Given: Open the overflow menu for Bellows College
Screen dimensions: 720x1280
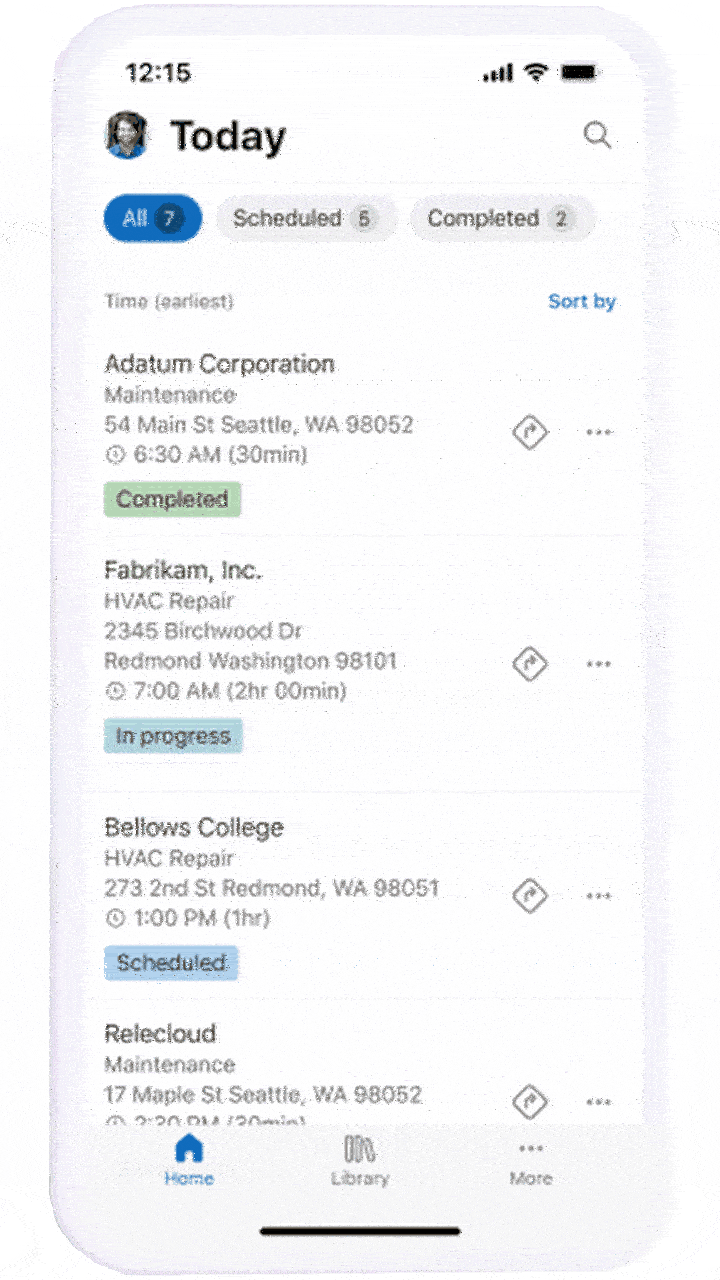Looking at the screenshot, I should tap(599, 895).
